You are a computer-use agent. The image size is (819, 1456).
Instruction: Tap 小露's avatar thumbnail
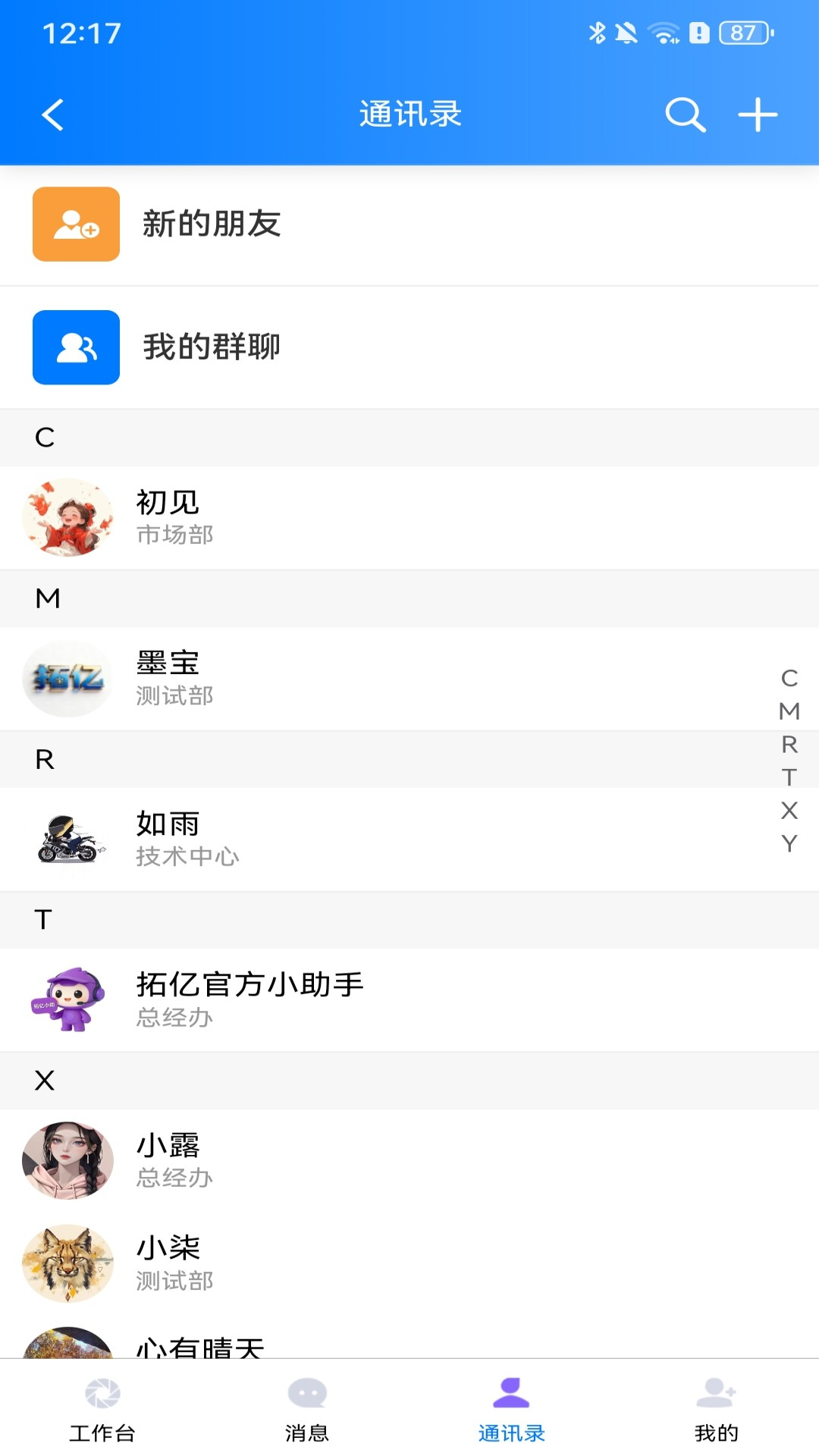tap(67, 1160)
